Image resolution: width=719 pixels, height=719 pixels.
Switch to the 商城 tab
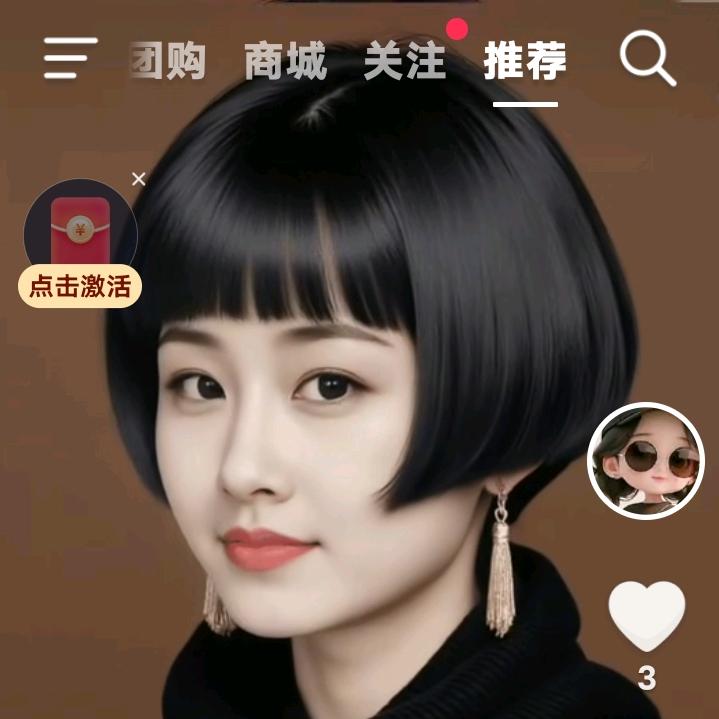pos(285,62)
